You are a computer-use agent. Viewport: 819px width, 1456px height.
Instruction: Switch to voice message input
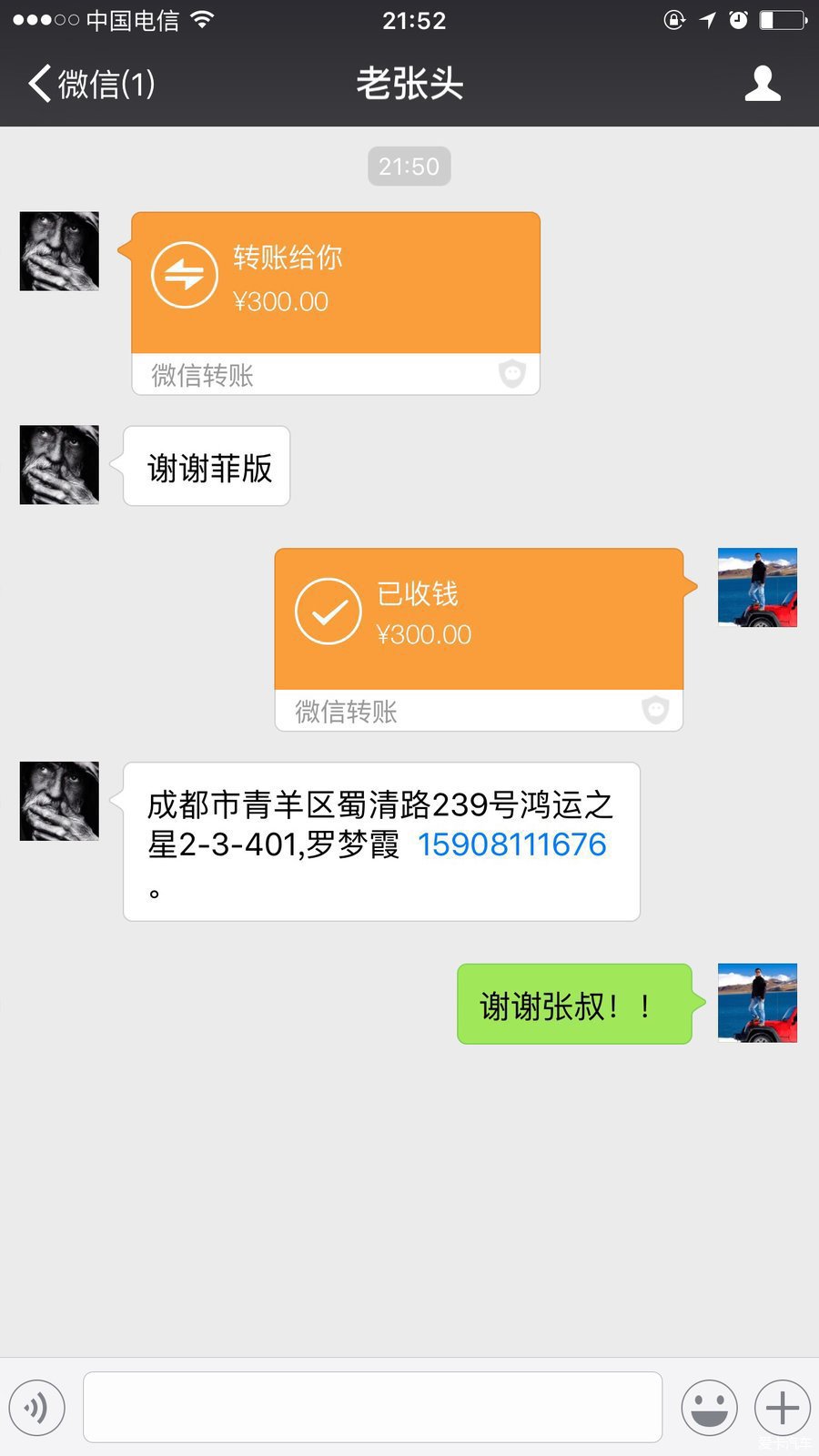(37, 1408)
